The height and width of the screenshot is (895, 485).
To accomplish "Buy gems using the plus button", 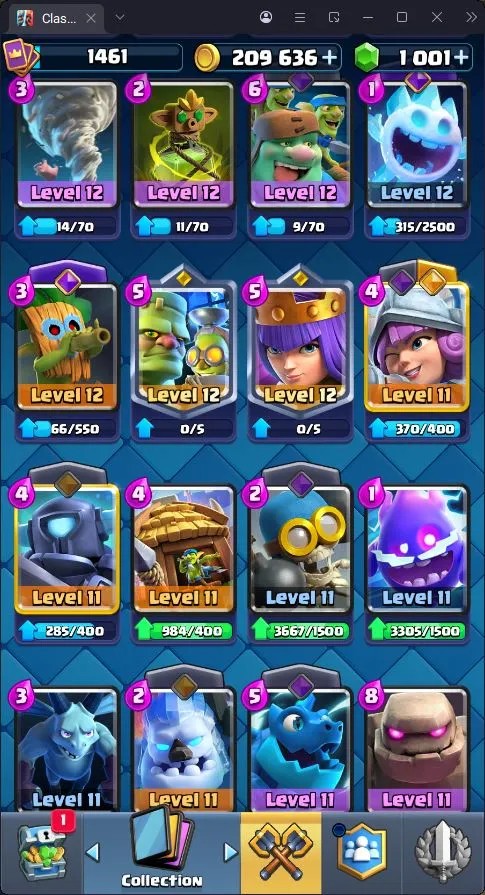I will pos(460,58).
